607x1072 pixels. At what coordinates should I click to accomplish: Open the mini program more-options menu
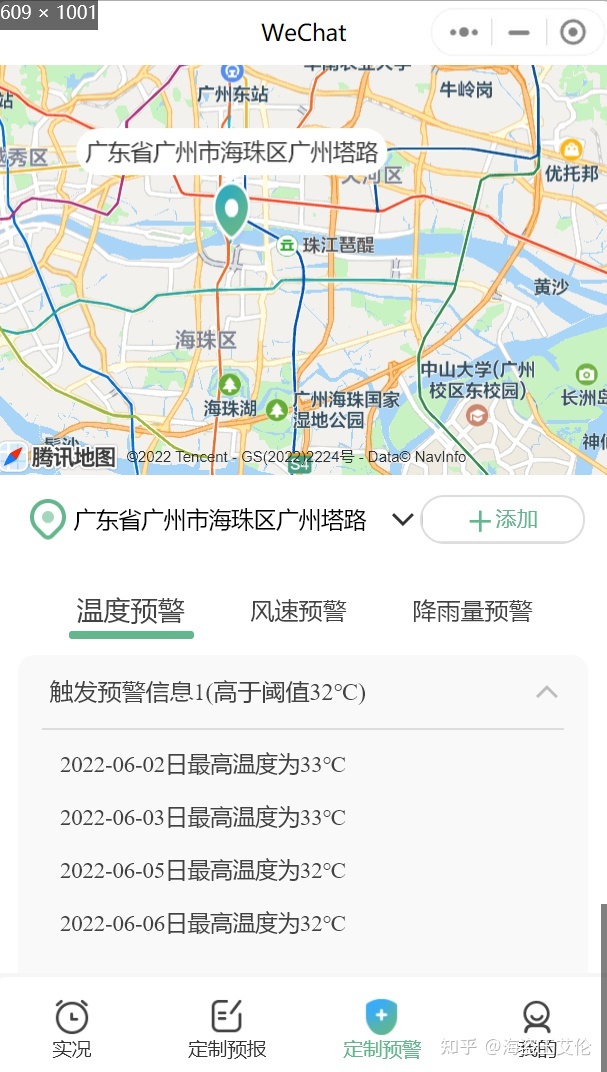[464, 32]
